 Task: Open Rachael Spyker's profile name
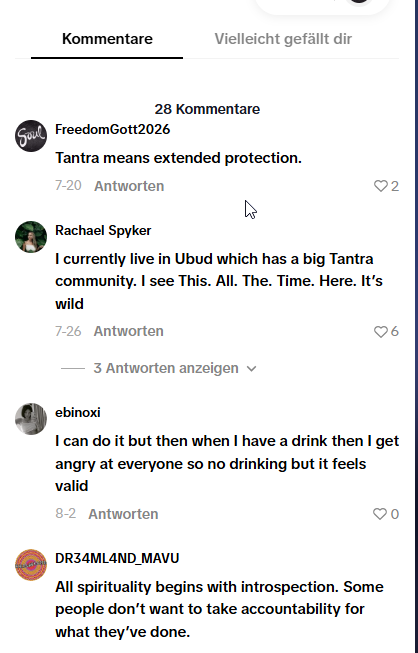point(103,230)
